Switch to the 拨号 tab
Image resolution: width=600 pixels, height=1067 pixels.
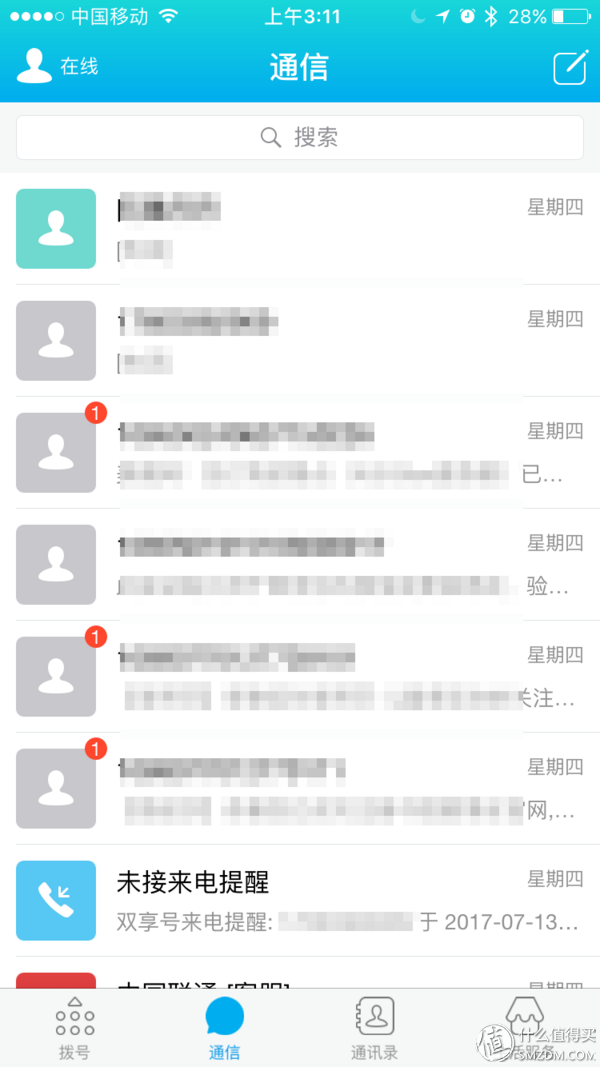74,1028
